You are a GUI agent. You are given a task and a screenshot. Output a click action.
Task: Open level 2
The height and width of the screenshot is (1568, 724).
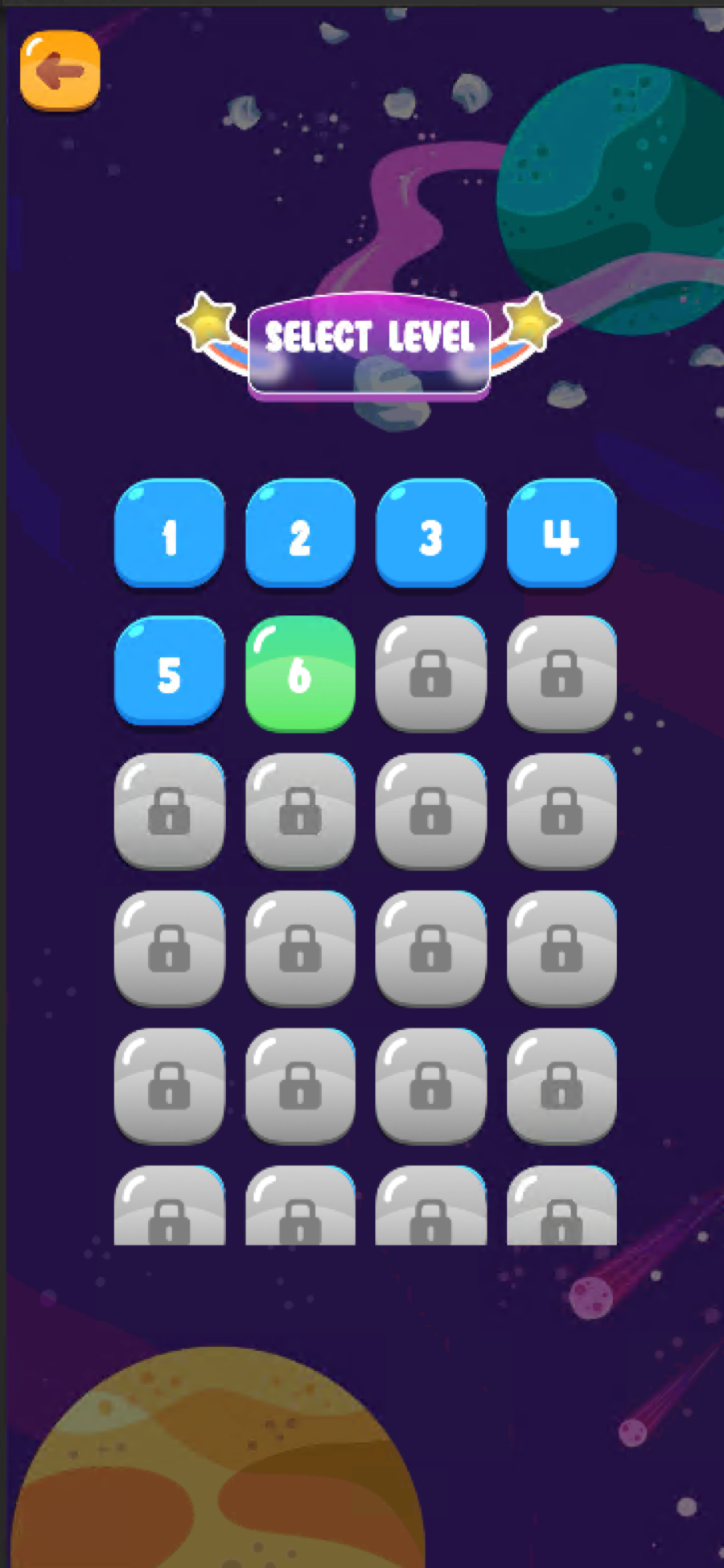[300, 533]
